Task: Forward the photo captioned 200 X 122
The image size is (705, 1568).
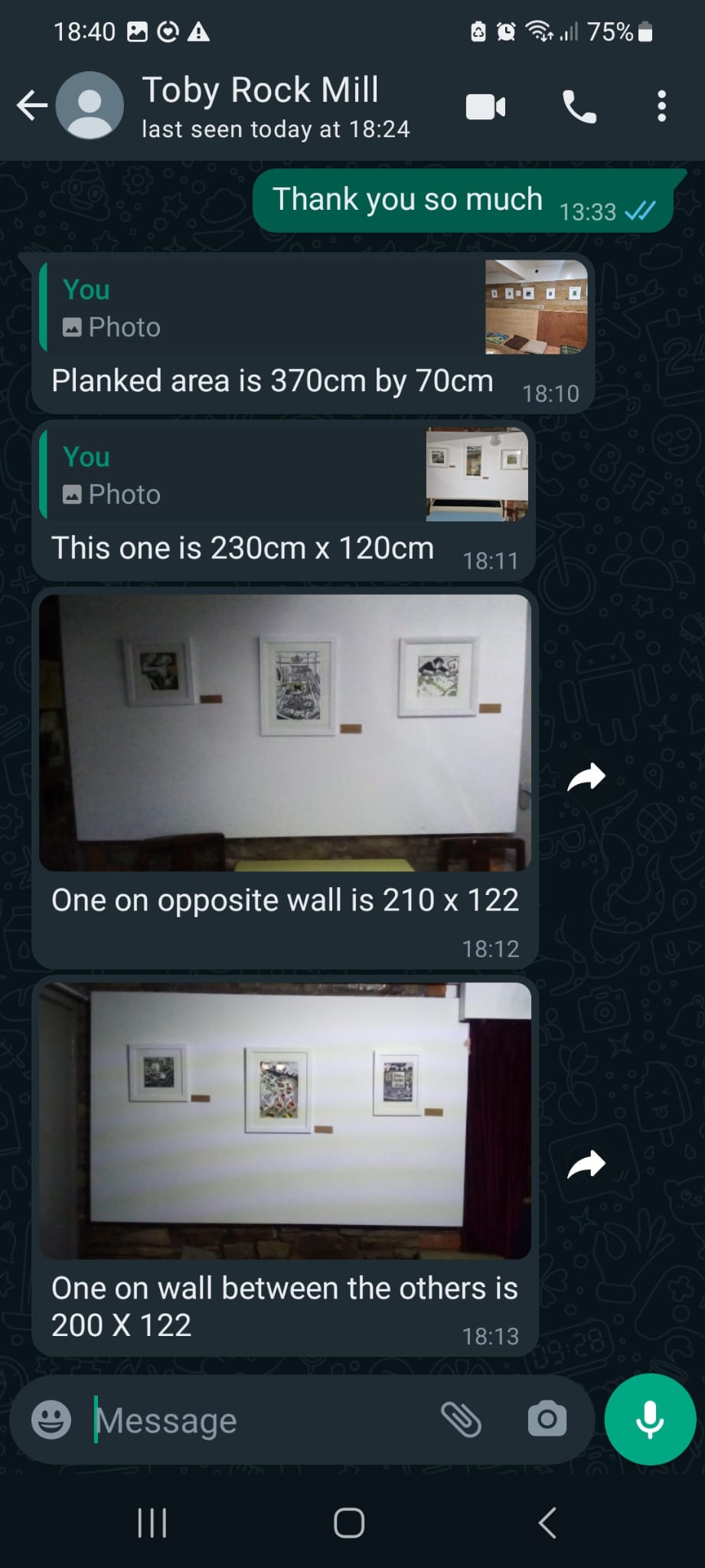Action: coord(586,1165)
